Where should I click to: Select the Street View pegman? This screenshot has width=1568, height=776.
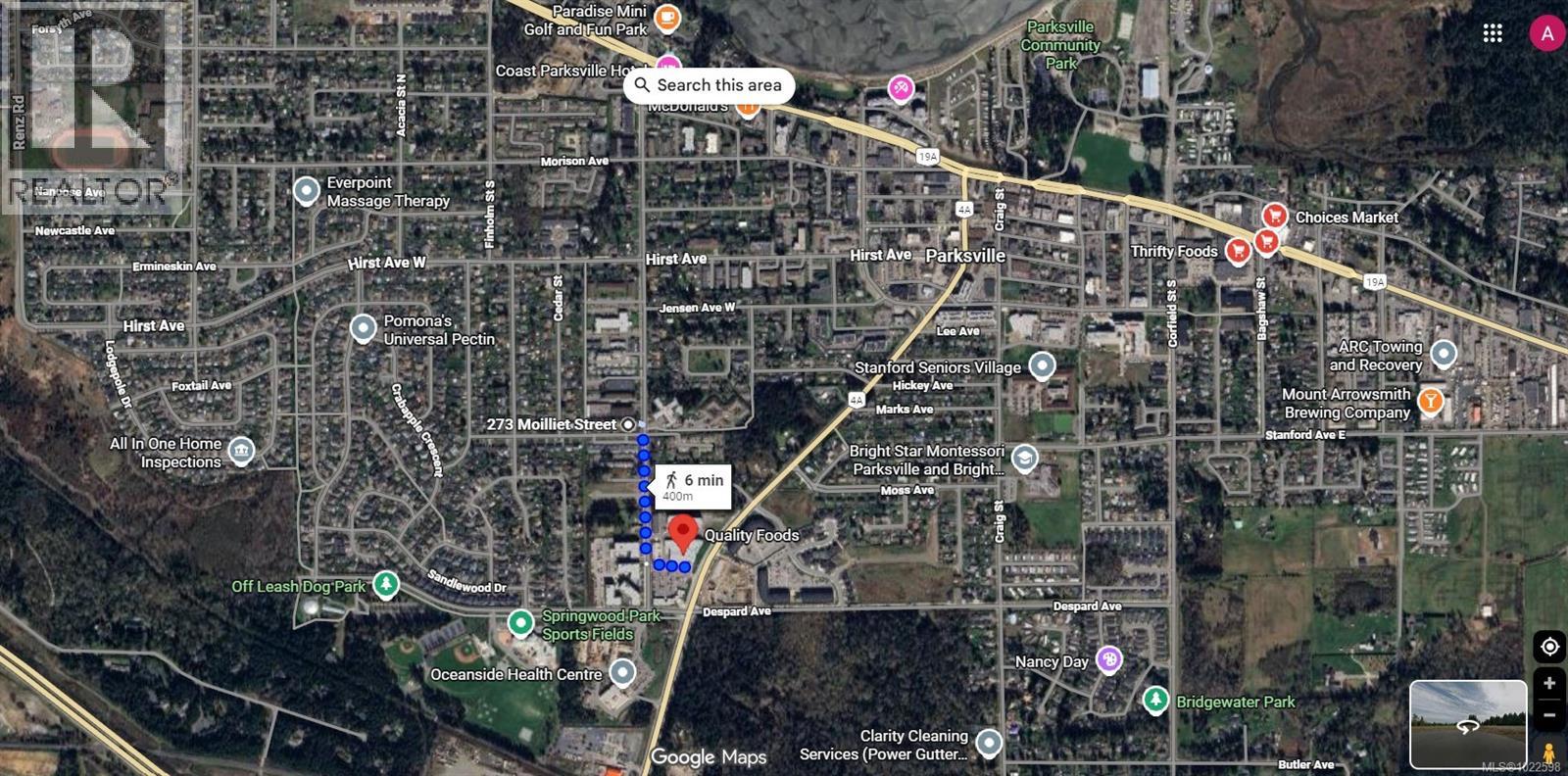(x=1549, y=752)
